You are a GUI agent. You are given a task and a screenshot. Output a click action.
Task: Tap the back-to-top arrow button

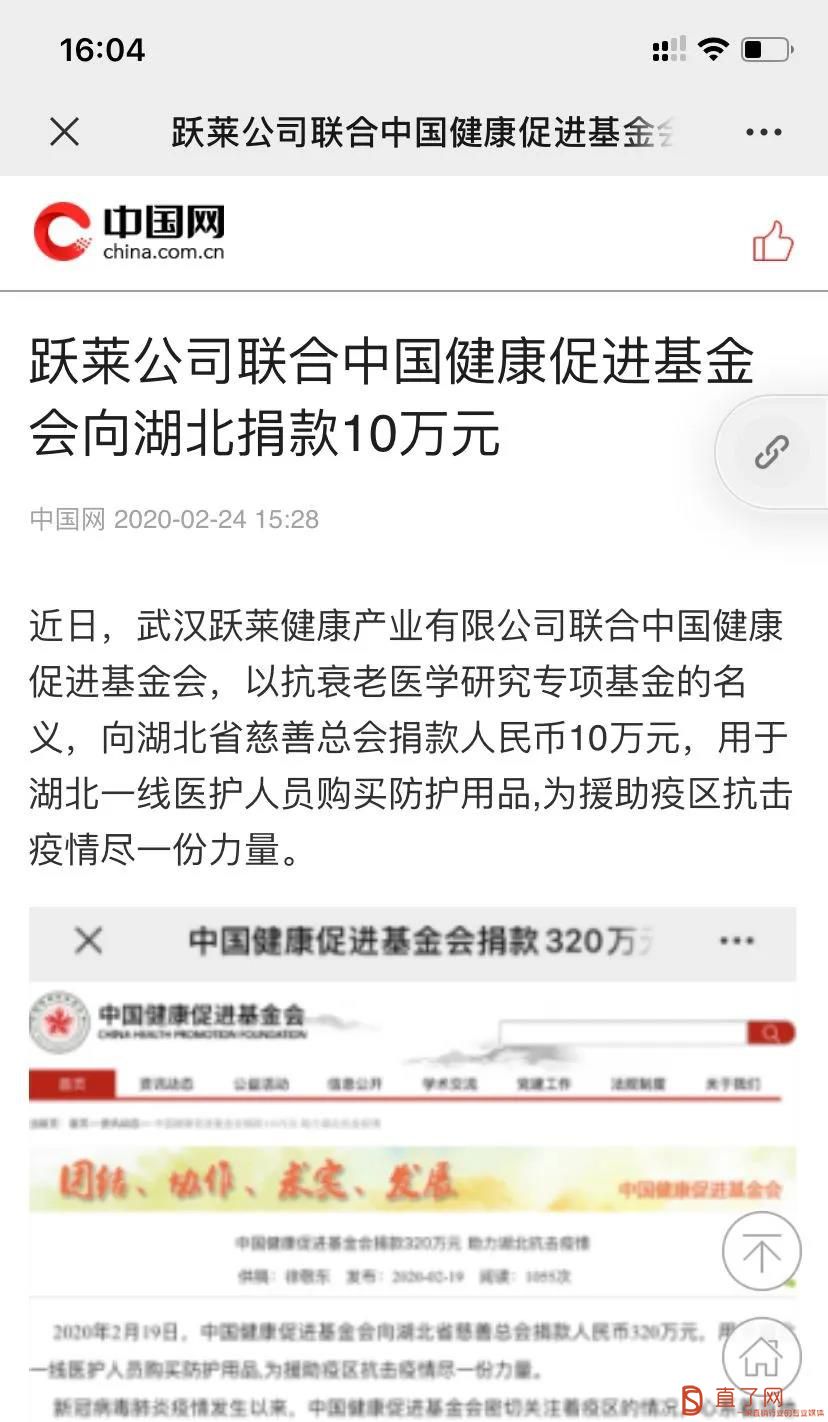(x=761, y=1251)
